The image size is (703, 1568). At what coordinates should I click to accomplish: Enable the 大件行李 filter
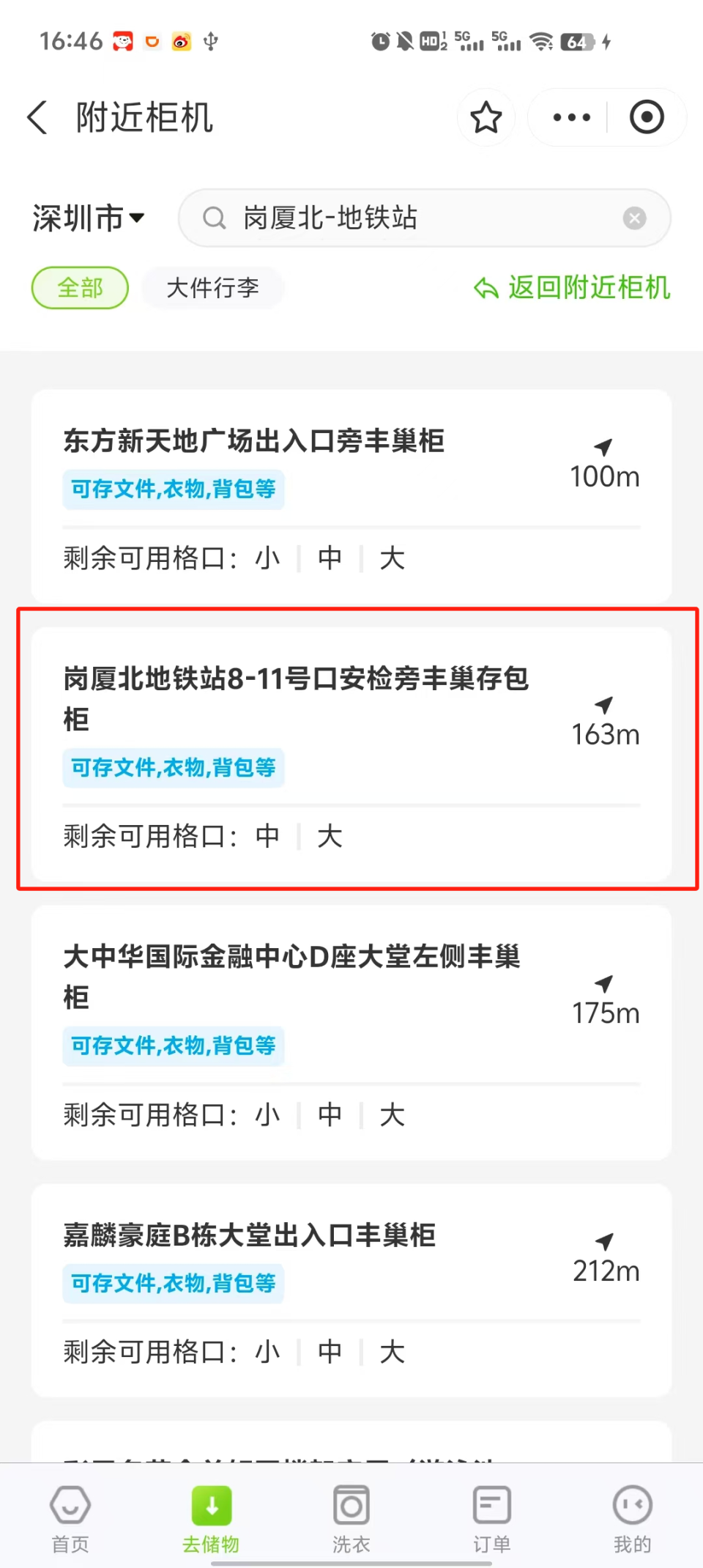click(212, 288)
